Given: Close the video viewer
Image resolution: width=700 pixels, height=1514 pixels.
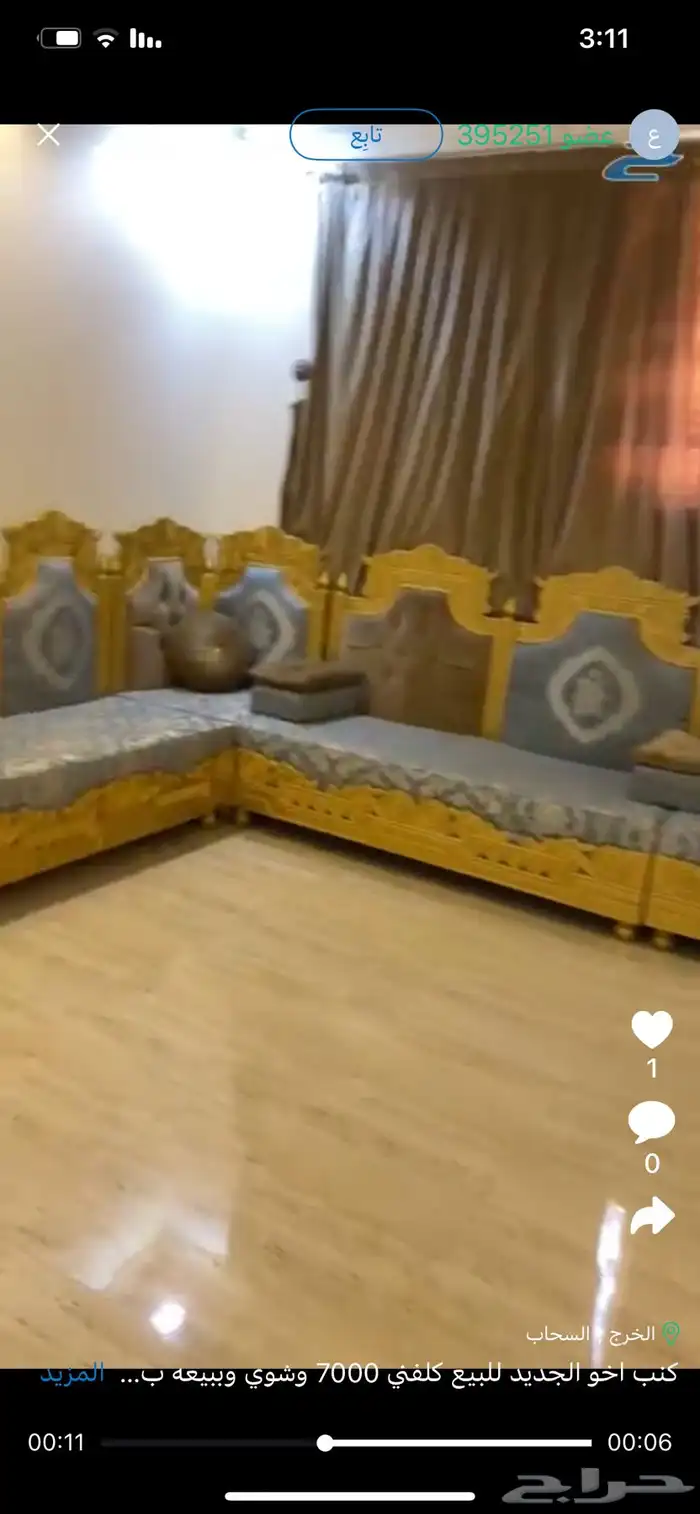Looking at the screenshot, I should 48,135.
